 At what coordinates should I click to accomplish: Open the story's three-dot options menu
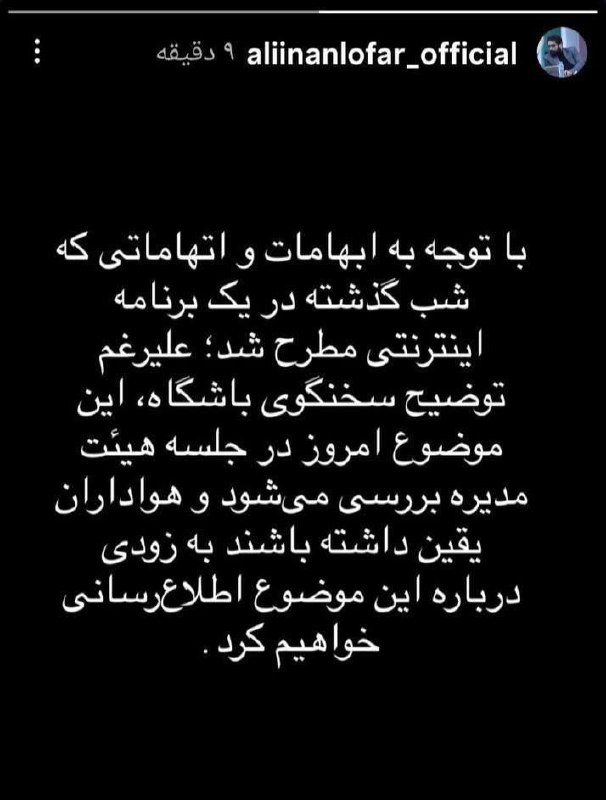[x=37, y=49]
